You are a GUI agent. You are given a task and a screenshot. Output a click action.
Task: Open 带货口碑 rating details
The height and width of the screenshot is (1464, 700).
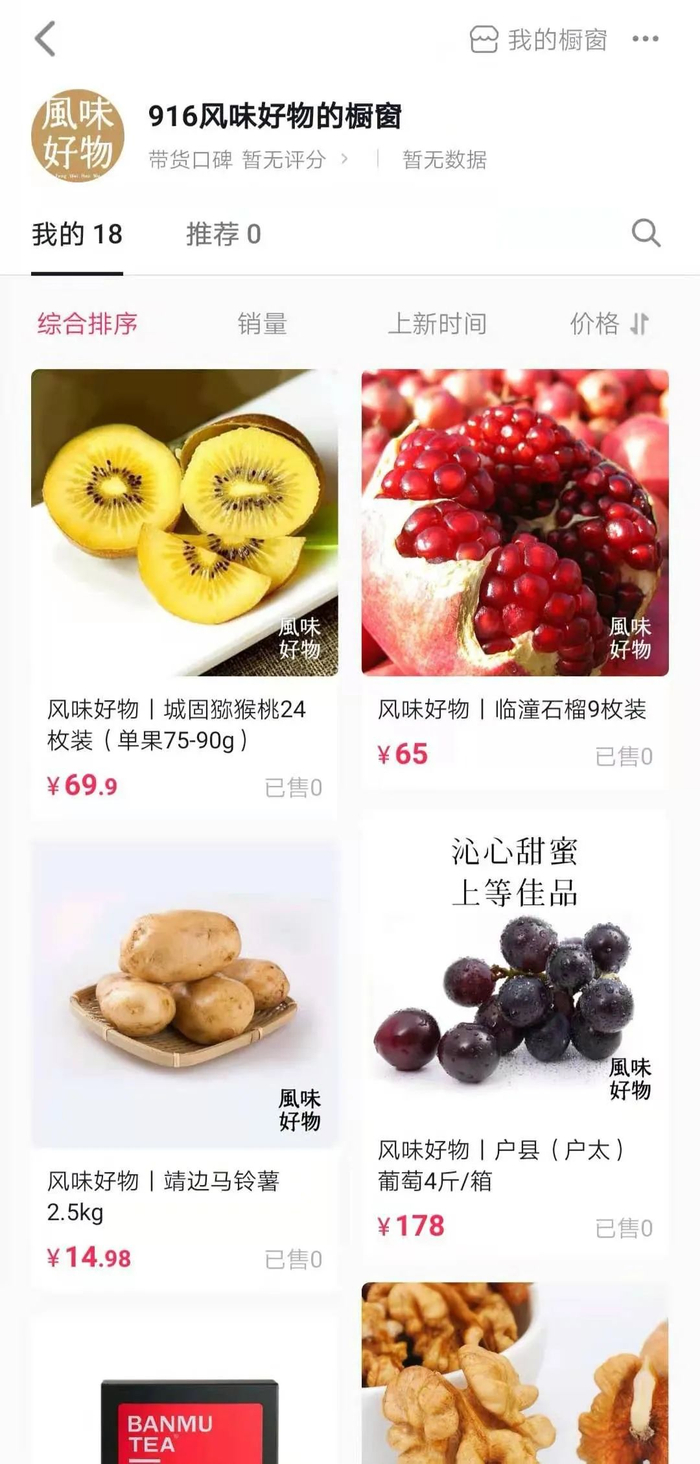248,159
